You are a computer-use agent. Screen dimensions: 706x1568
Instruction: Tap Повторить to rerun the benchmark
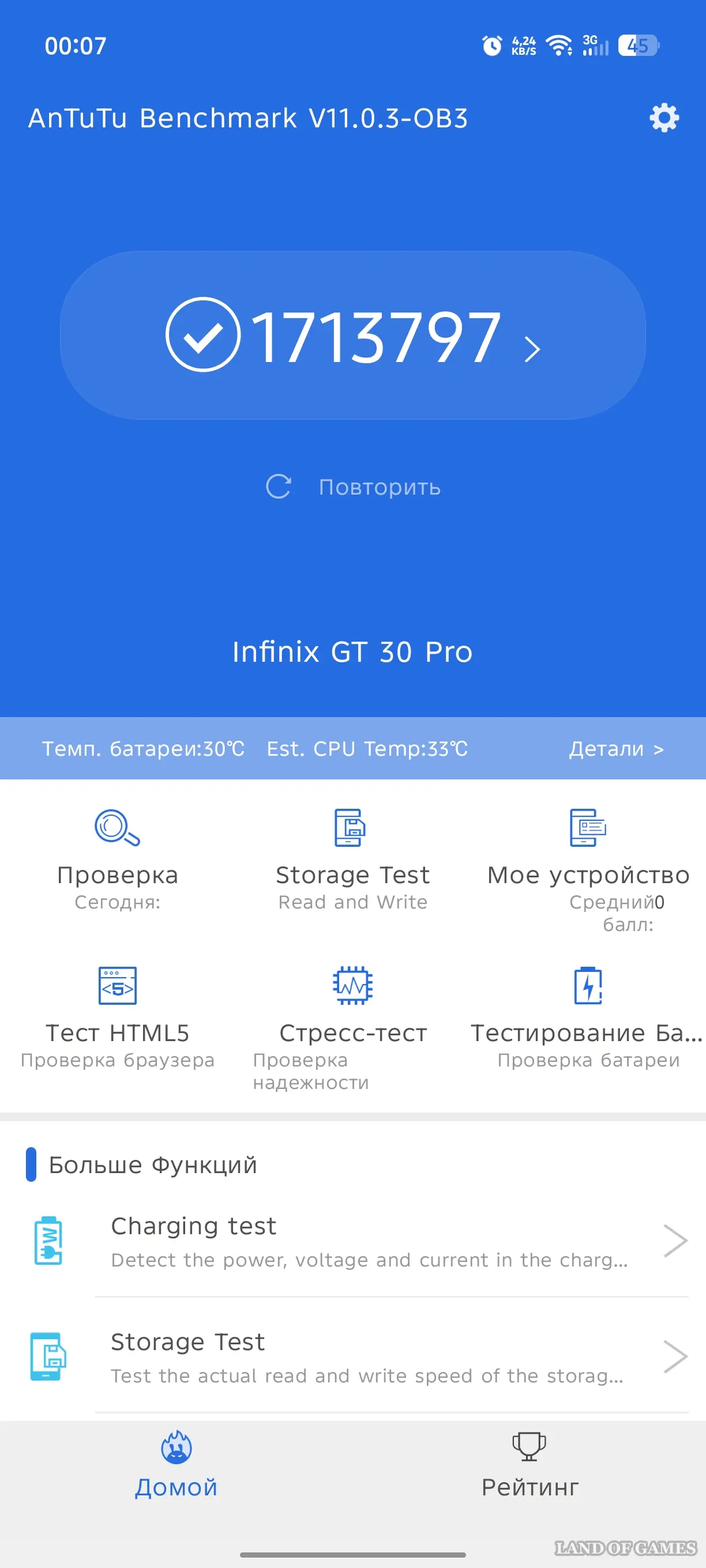coord(354,487)
